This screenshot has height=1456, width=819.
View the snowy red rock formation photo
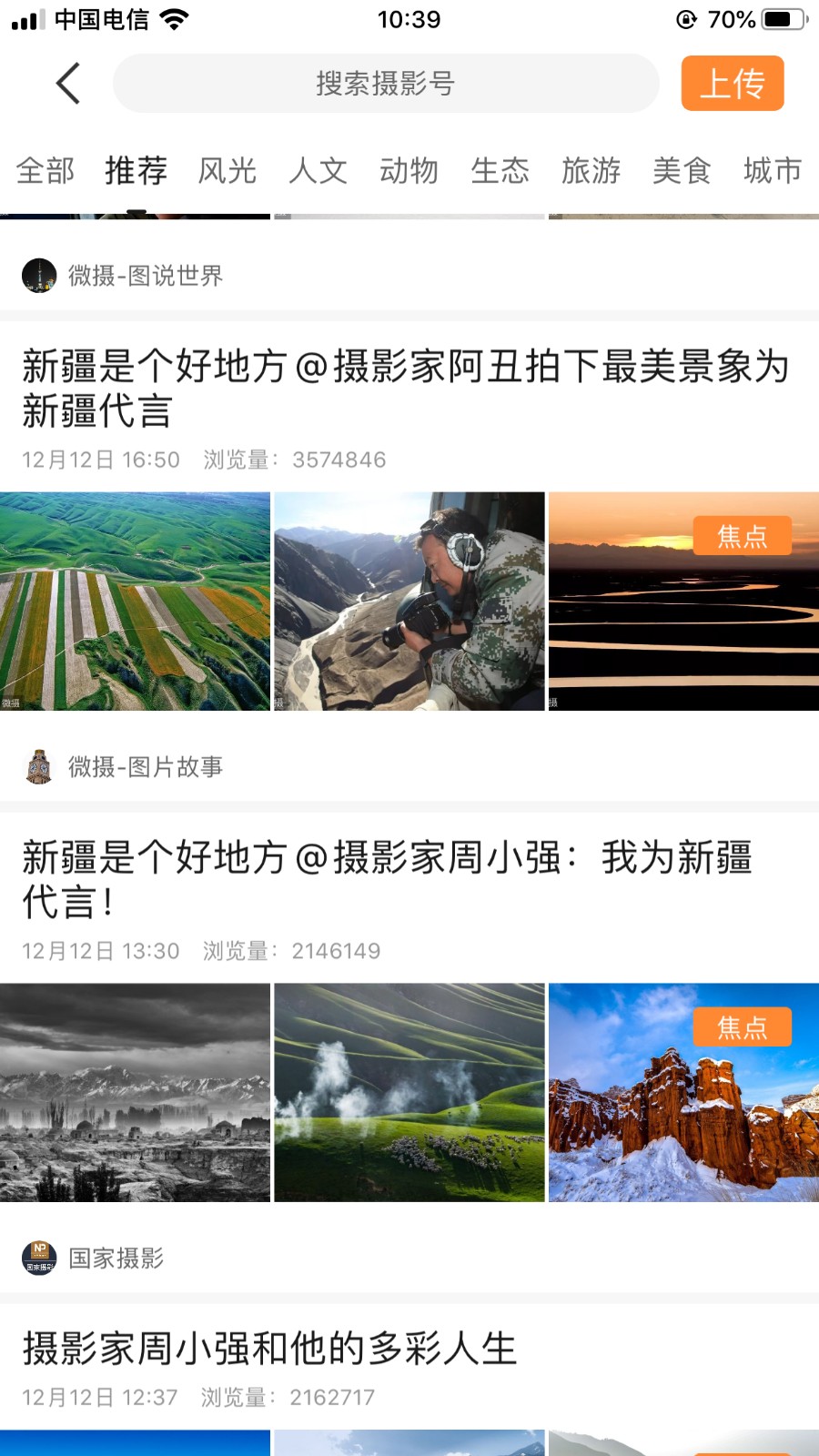[683, 1093]
